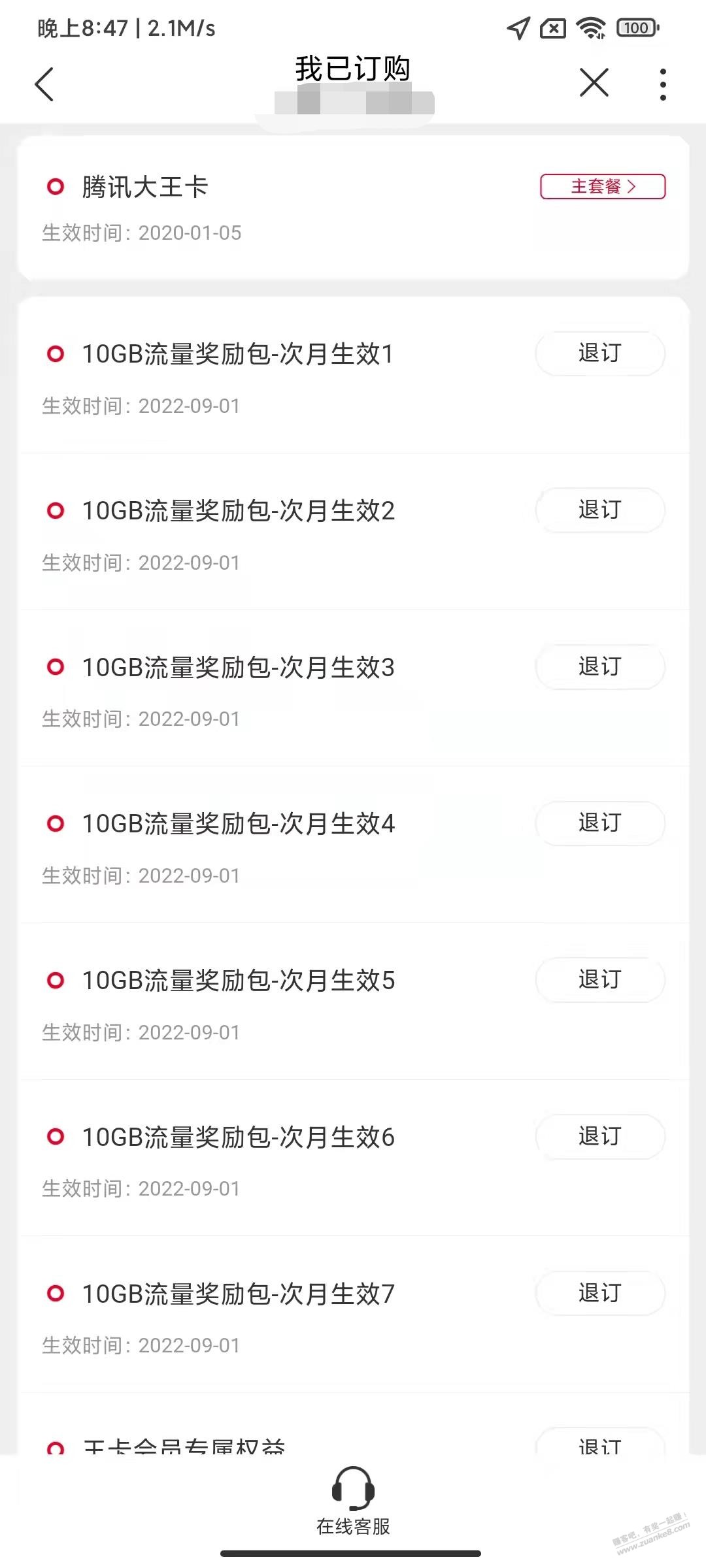Tap 在线客服 at the bottom menu
This screenshot has height=1568, width=706.
pyautogui.click(x=353, y=1527)
